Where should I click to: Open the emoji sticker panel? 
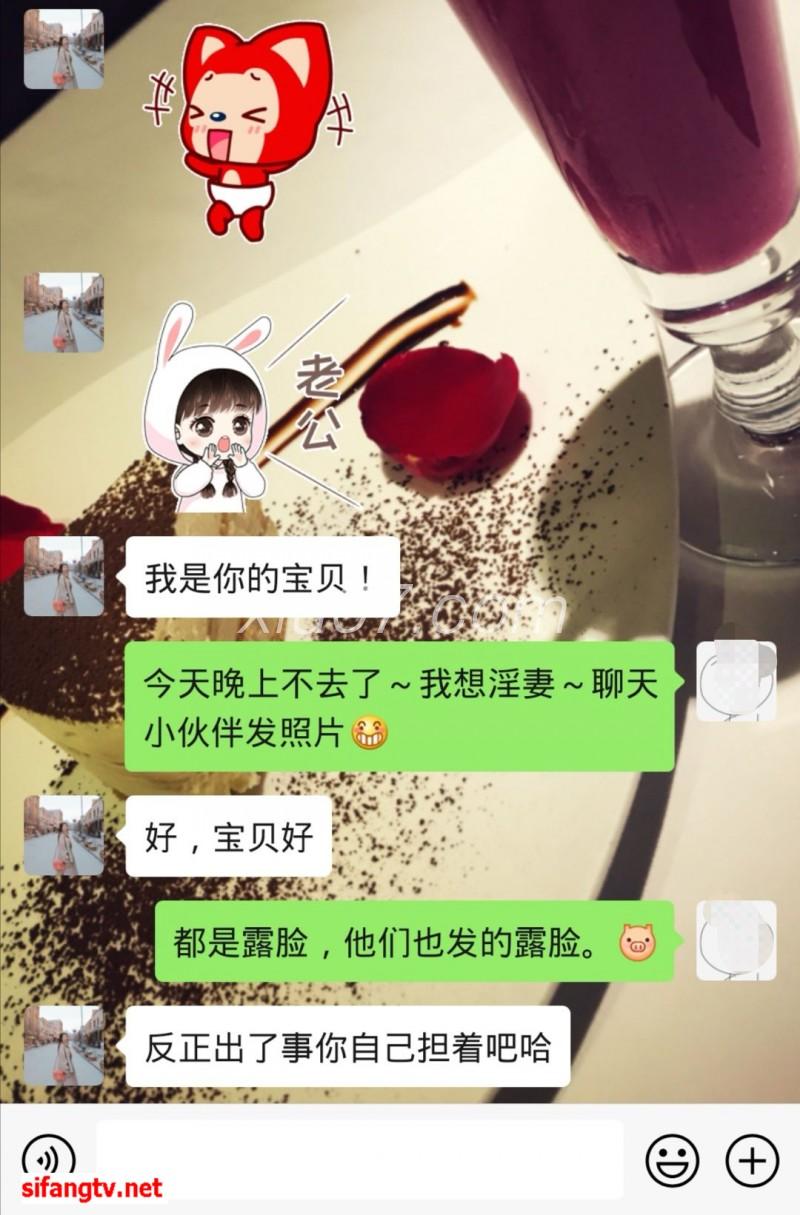(672, 1160)
